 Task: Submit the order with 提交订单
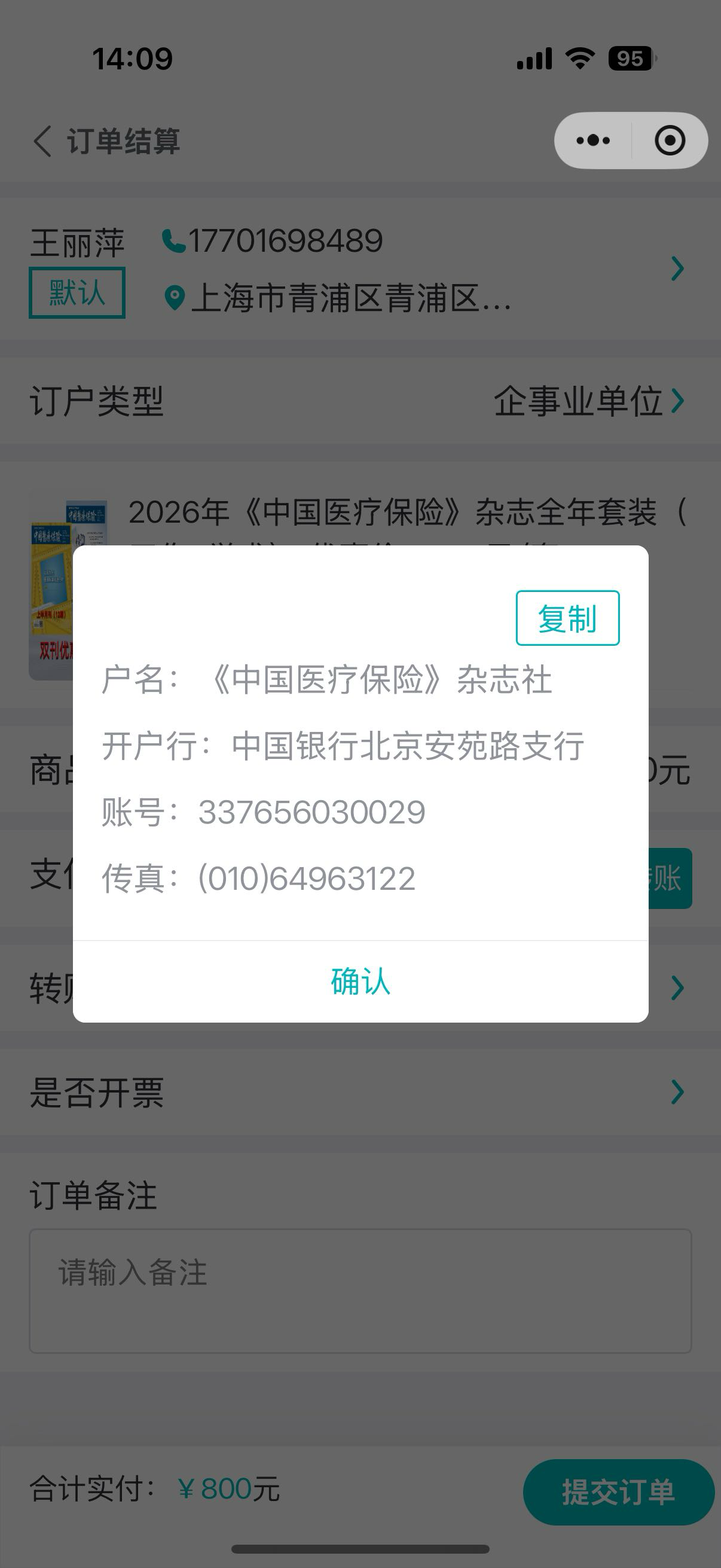[x=618, y=1492]
